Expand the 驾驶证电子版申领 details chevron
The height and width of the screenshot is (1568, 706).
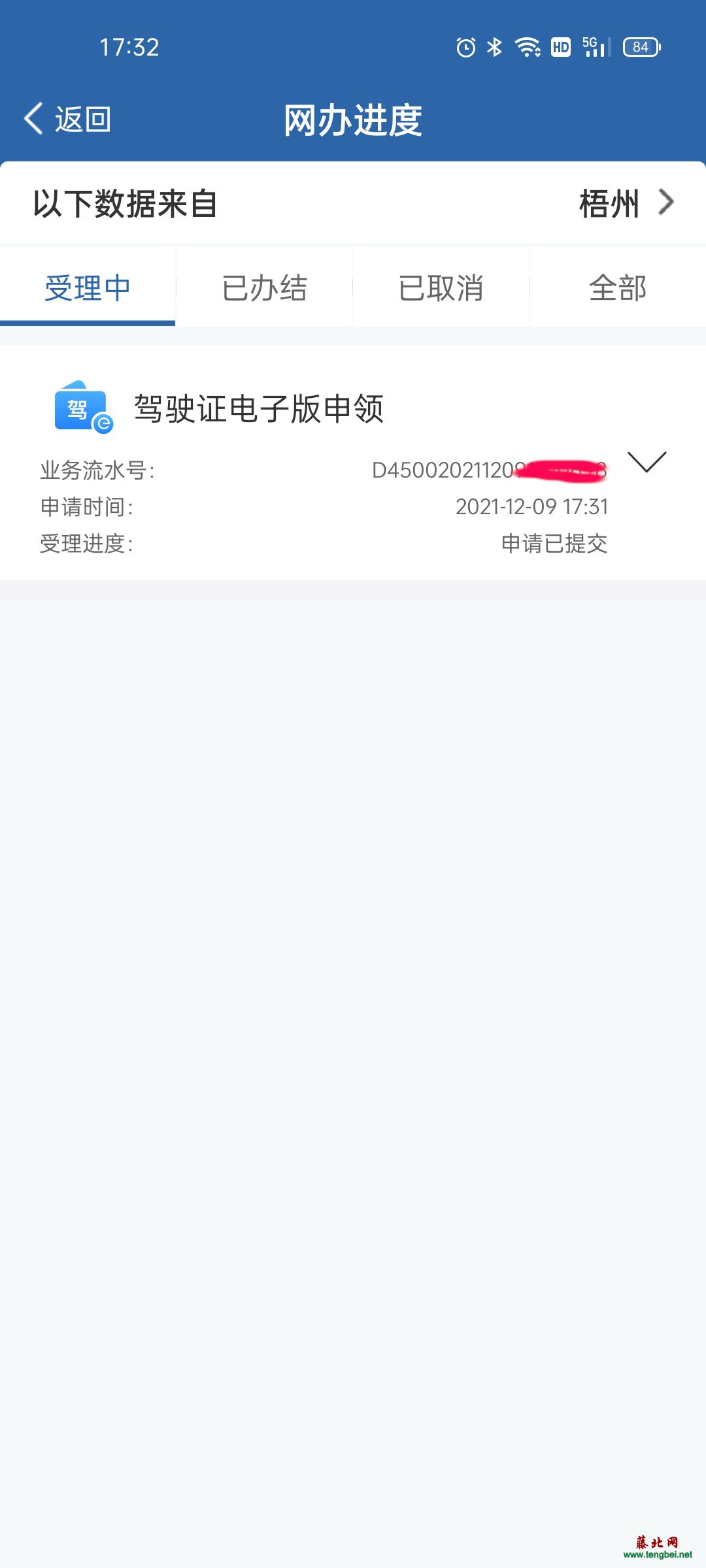647,461
